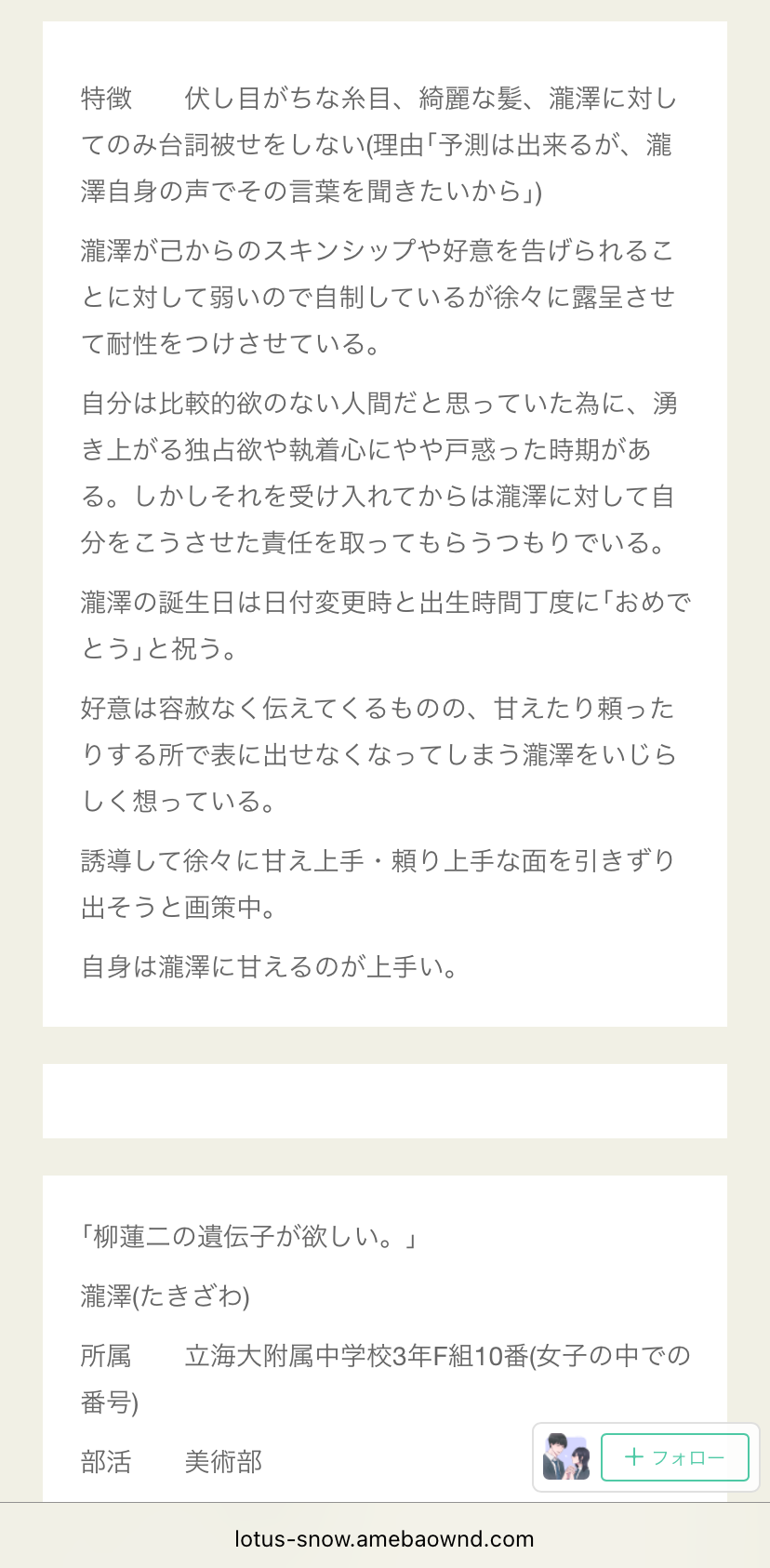
Task: Open the blog author avatar thumbnail
Action: pos(566,1457)
